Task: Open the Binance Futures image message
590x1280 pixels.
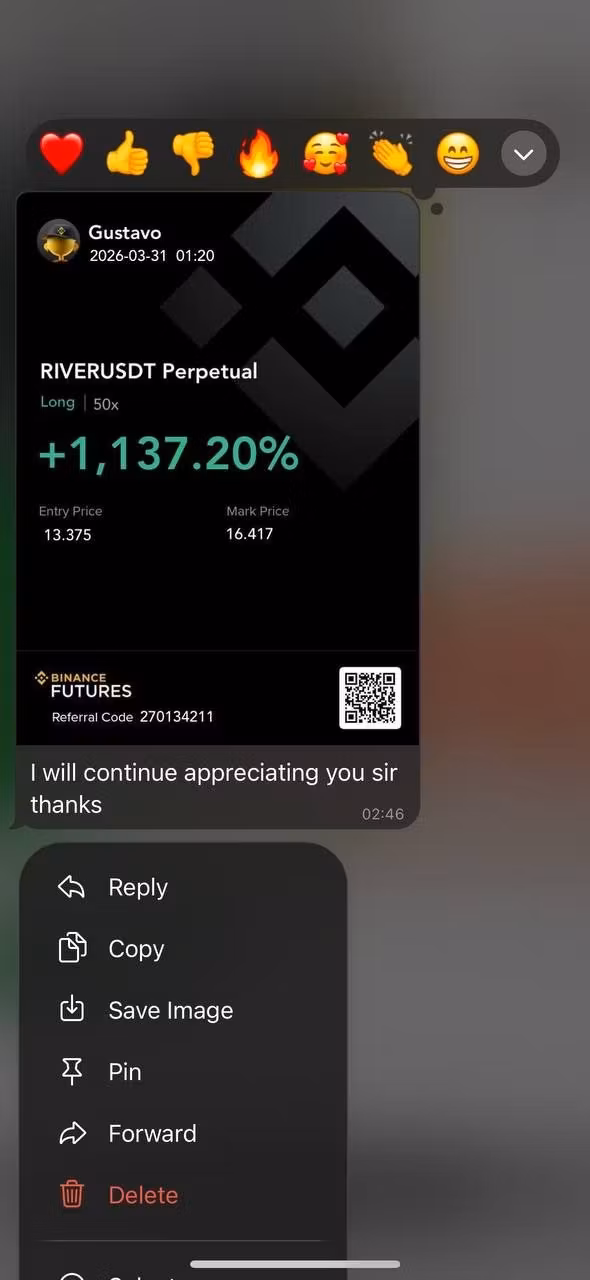Action: [x=218, y=468]
